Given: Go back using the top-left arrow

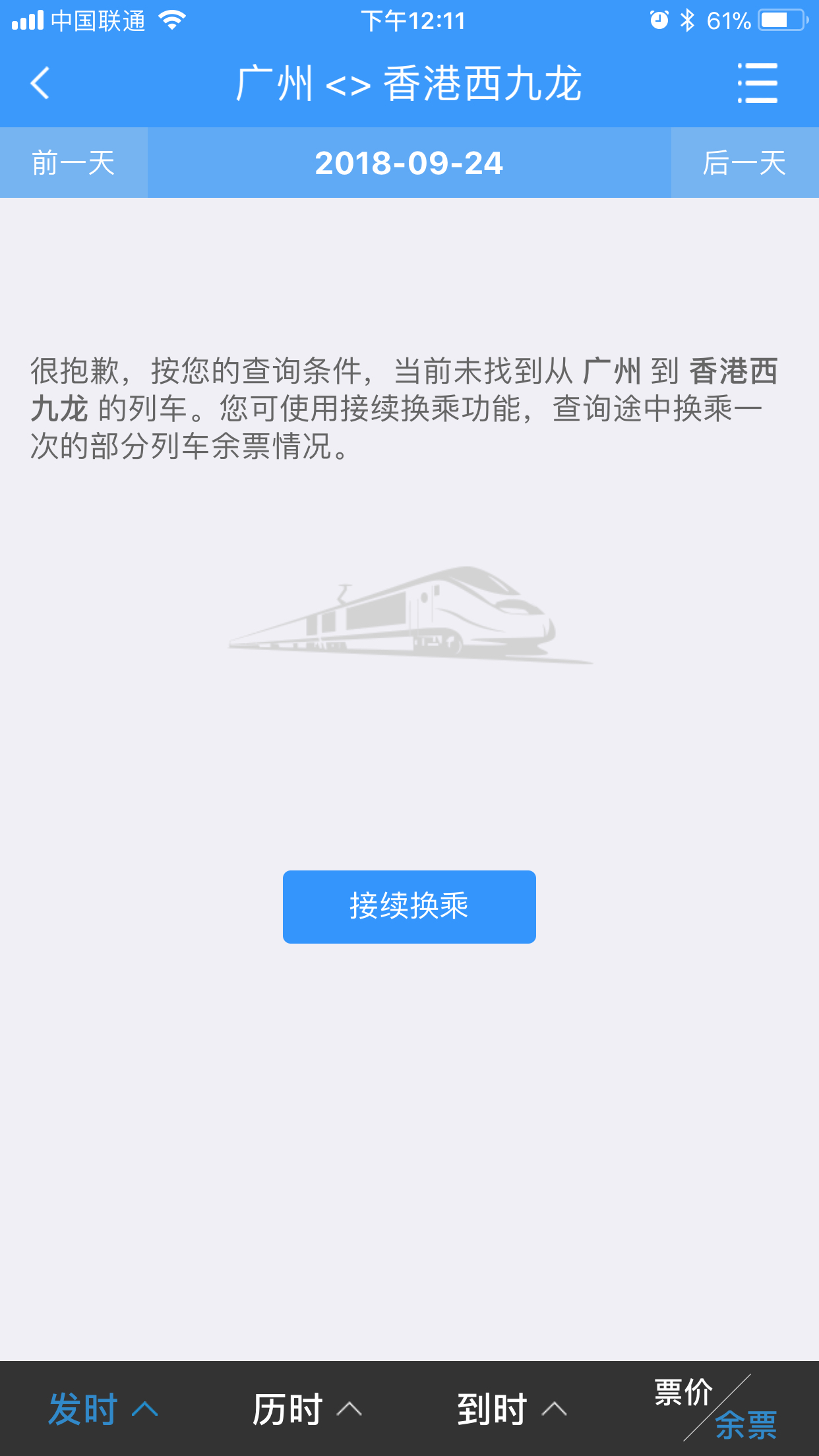Looking at the screenshot, I should (x=40, y=83).
